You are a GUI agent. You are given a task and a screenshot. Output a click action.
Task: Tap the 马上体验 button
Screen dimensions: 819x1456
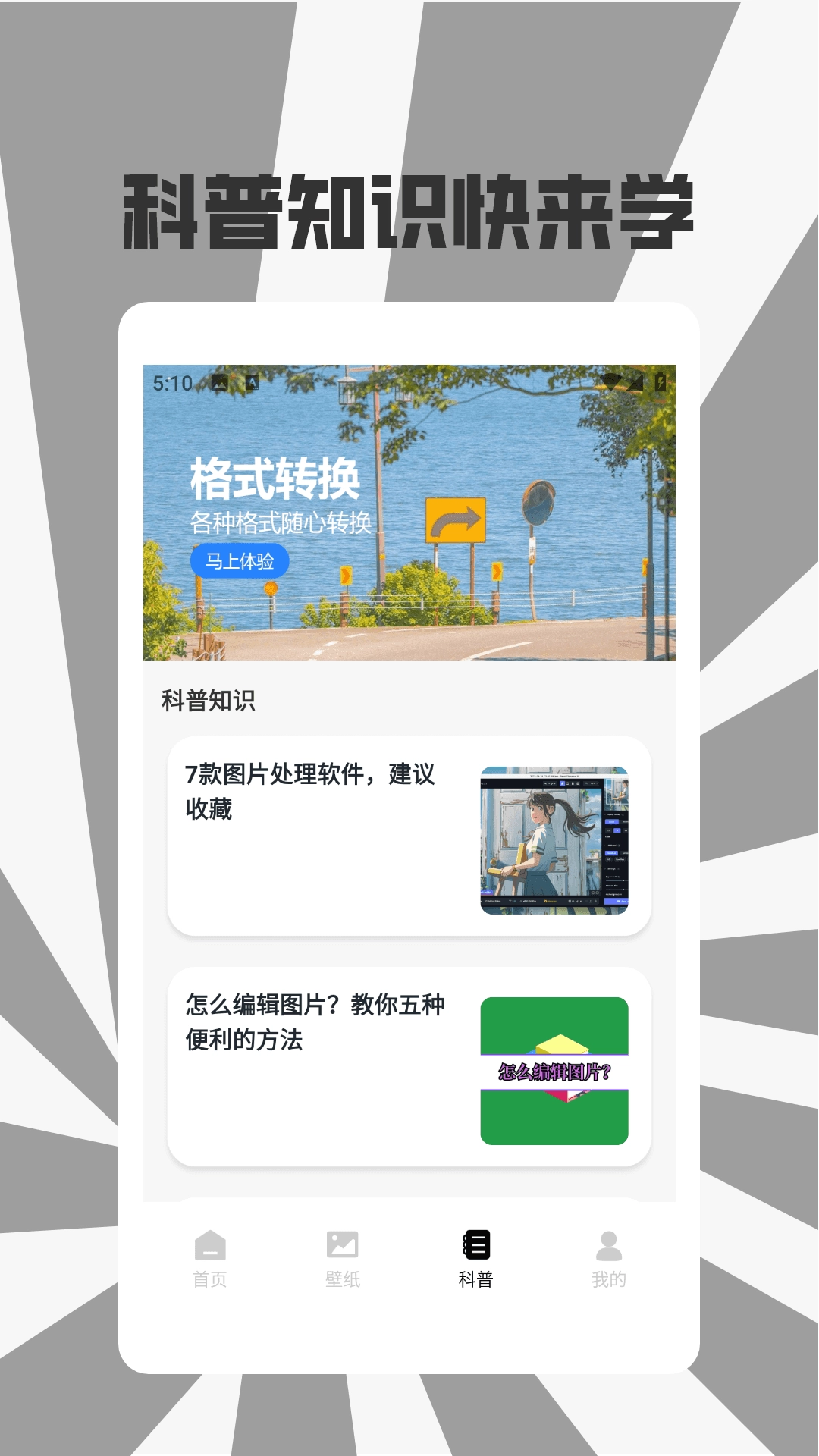pyautogui.click(x=240, y=562)
